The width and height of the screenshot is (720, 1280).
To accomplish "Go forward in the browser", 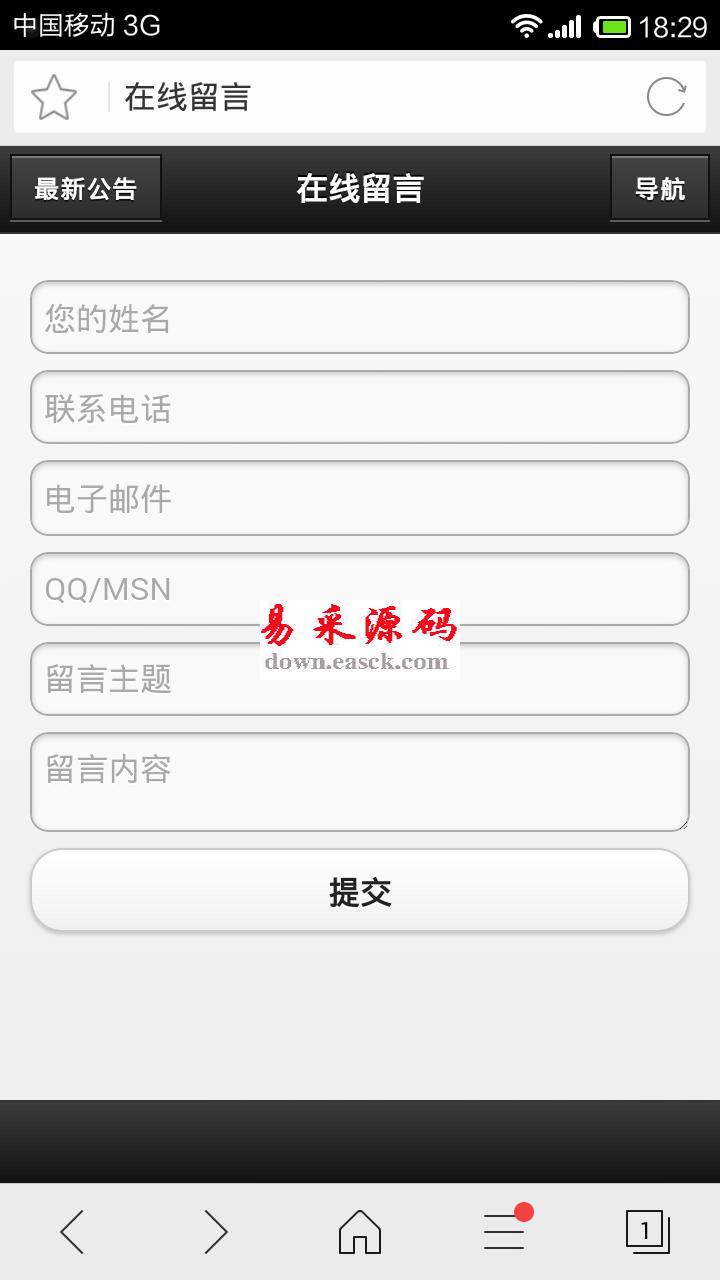I will 216,1231.
